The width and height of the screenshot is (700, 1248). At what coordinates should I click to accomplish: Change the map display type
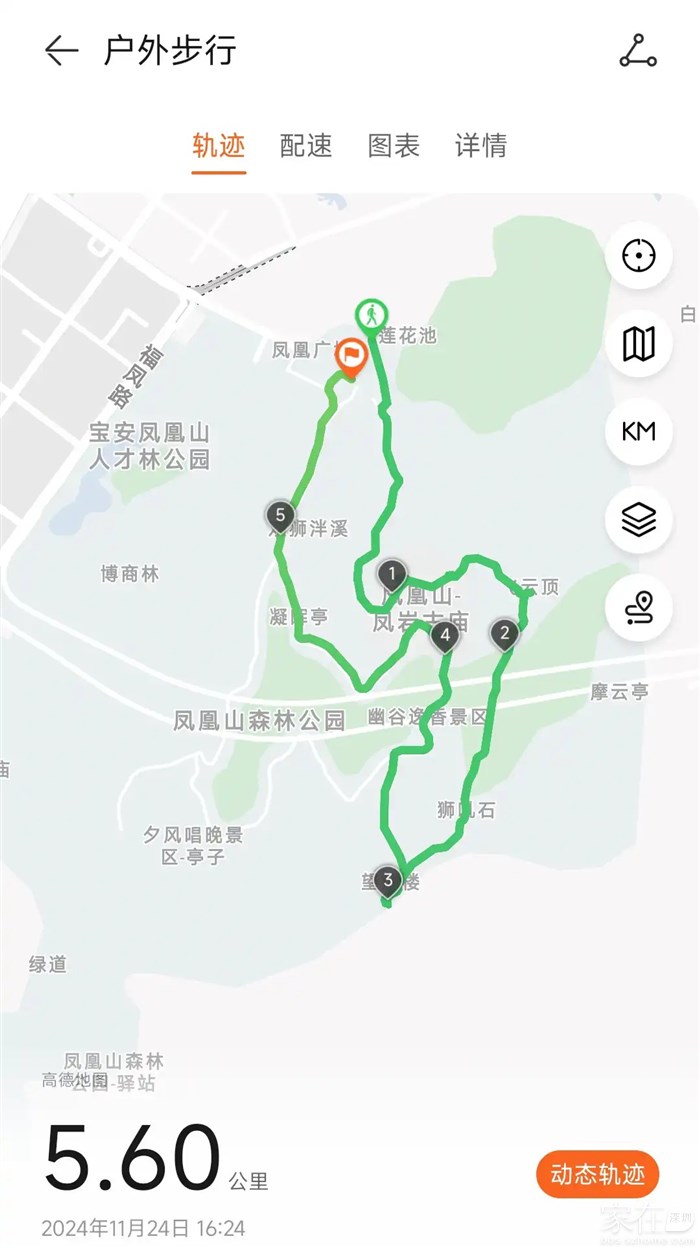[x=638, y=344]
